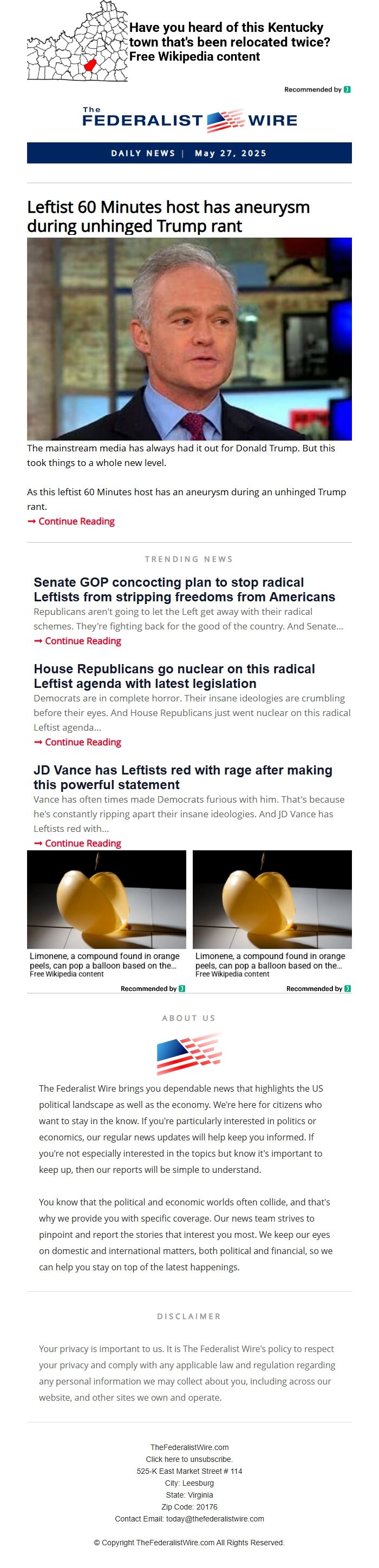Tap the 60 Minutes host article photo

pyautogui.click(x=189, y=338)
